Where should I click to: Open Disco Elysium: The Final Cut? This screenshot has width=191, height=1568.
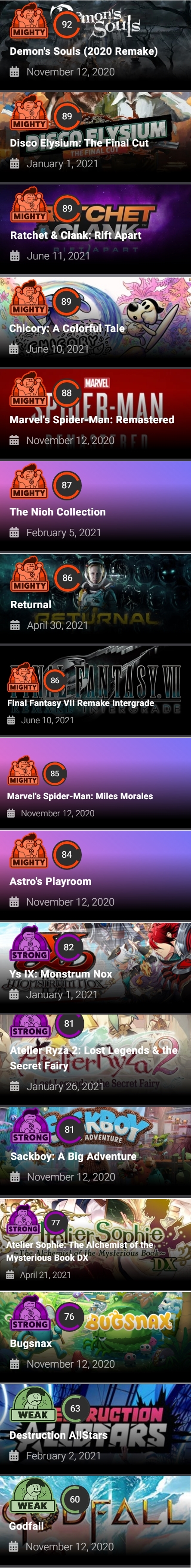click(x=95, y=137)
